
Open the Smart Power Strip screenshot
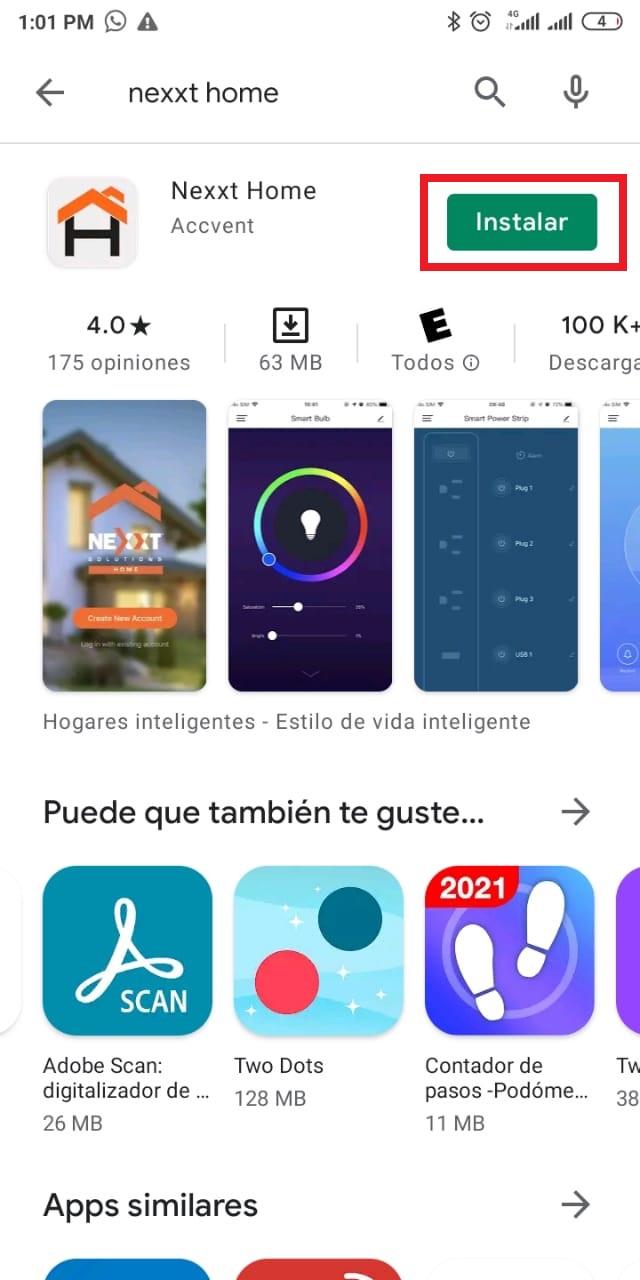[496, 546]
